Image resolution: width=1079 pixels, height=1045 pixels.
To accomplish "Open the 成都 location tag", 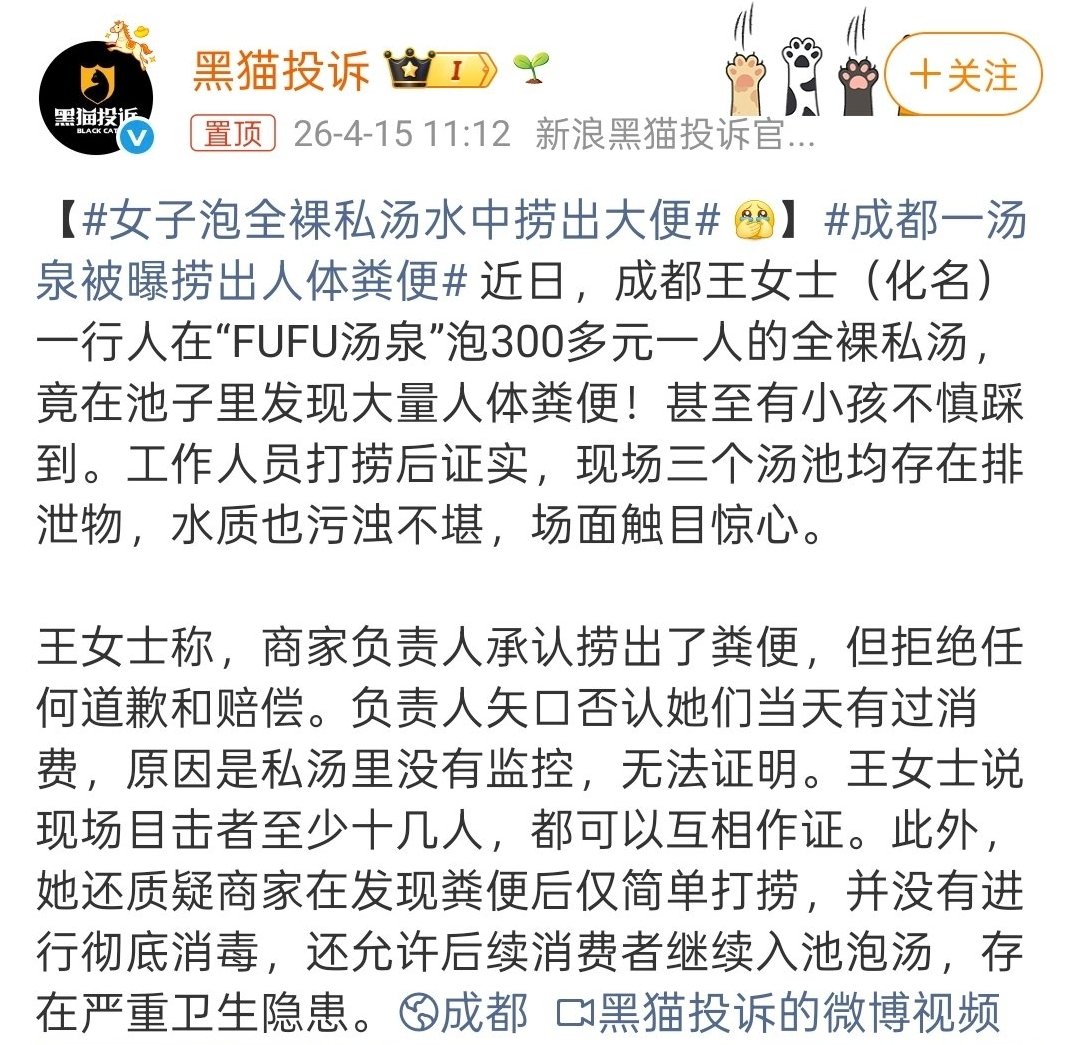I will coord(464,1013).
